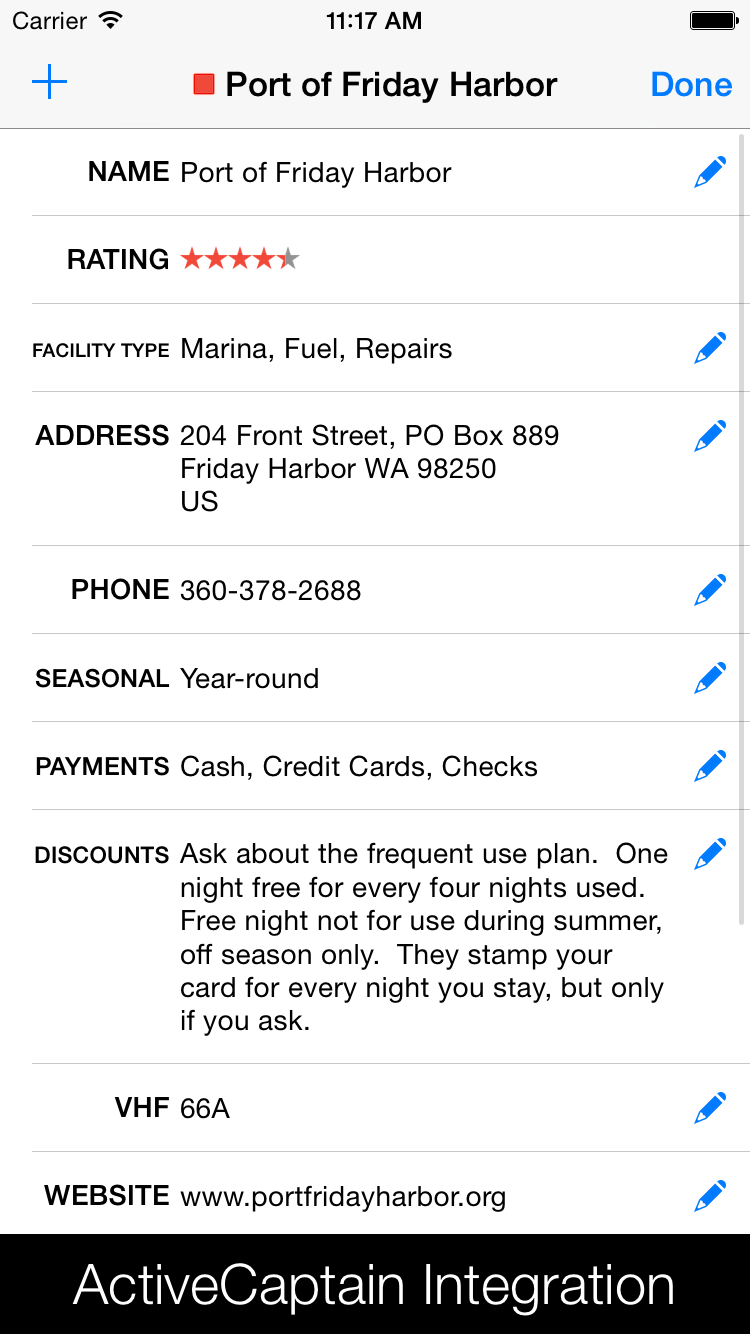Edit the Name field with its pencil
Screen dimensions: 750x1334
point(709,173)
